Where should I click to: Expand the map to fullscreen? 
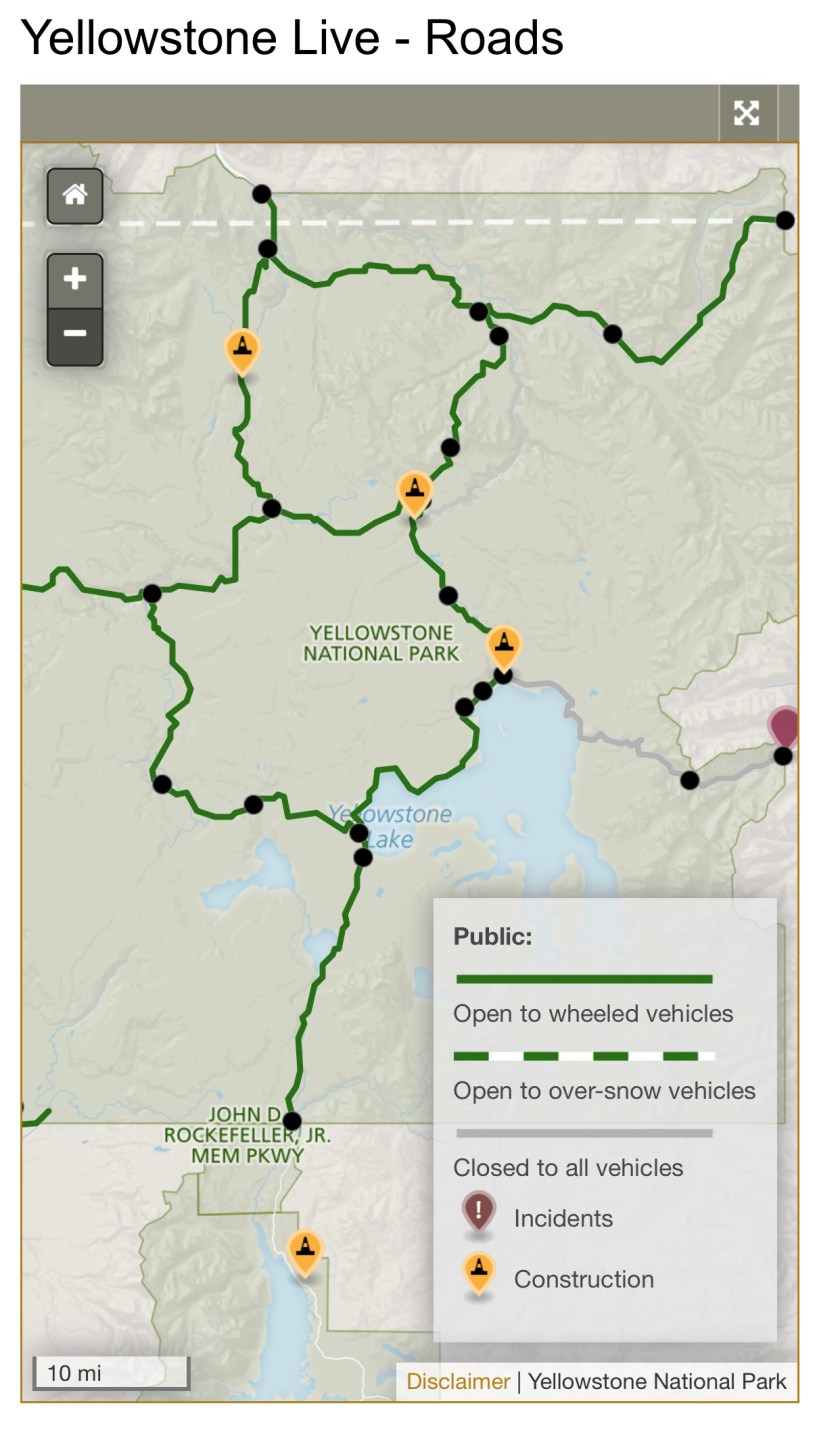click(x=747, y=113)
